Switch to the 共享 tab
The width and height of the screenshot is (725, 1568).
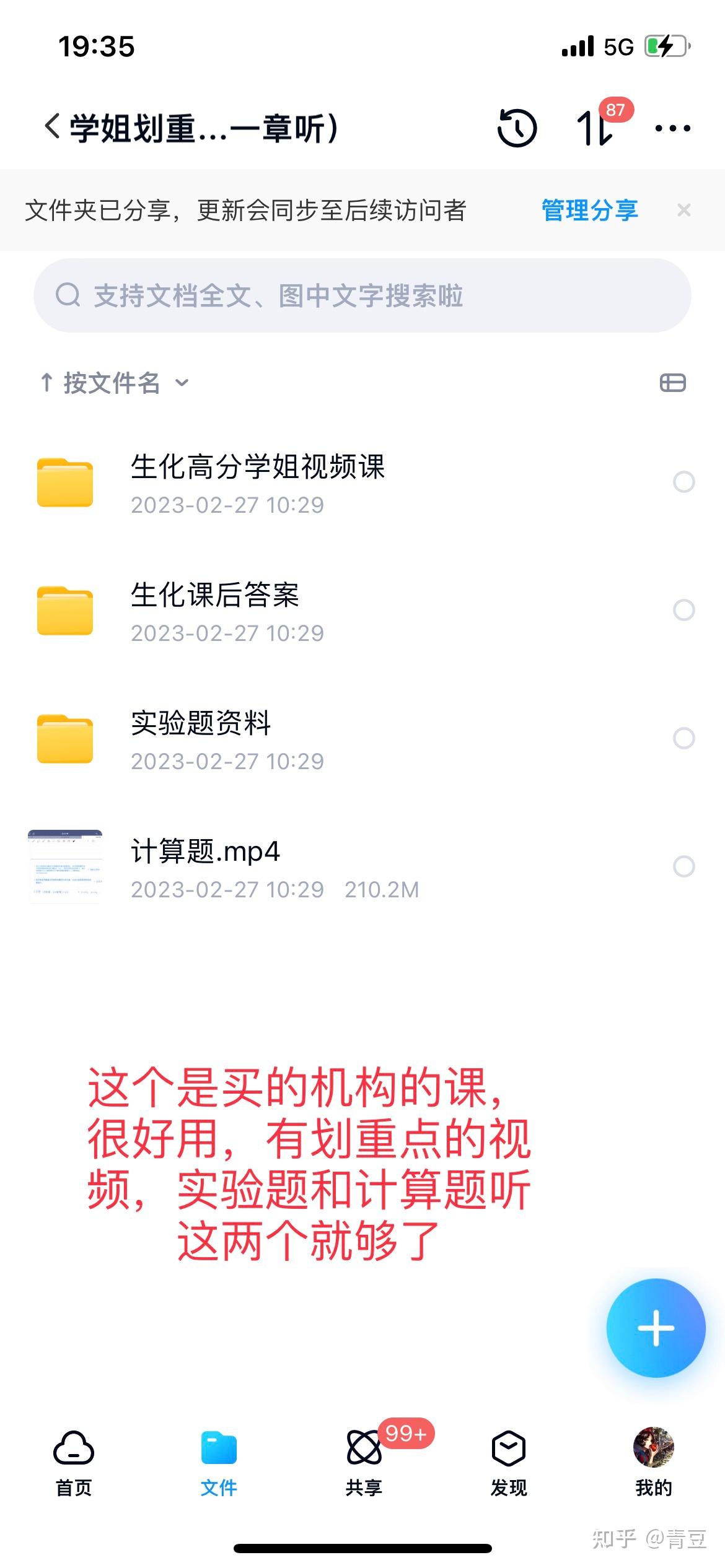coord(364,1462)
